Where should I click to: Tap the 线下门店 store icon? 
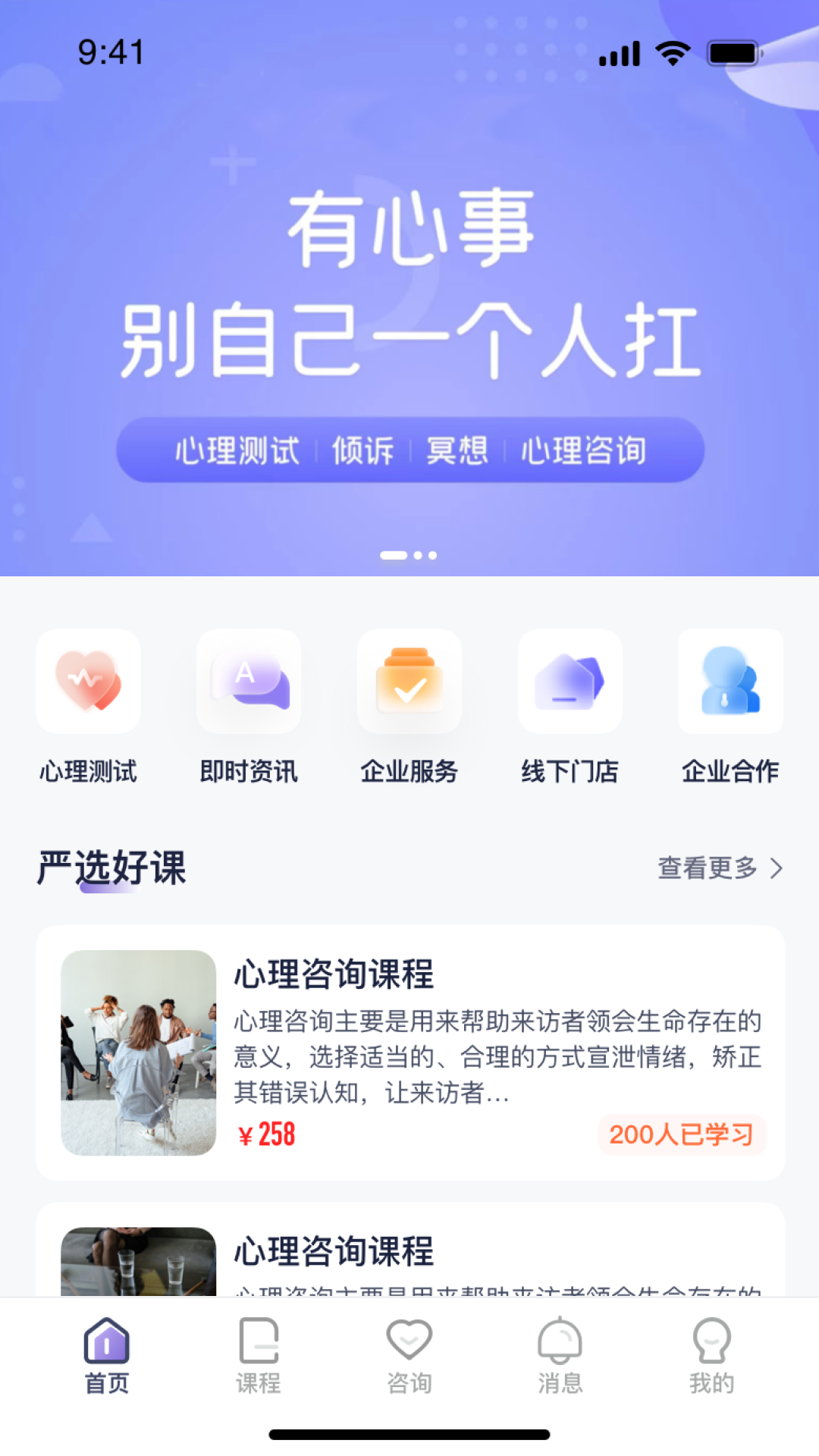pyautogui.click(x=570, y=680)
